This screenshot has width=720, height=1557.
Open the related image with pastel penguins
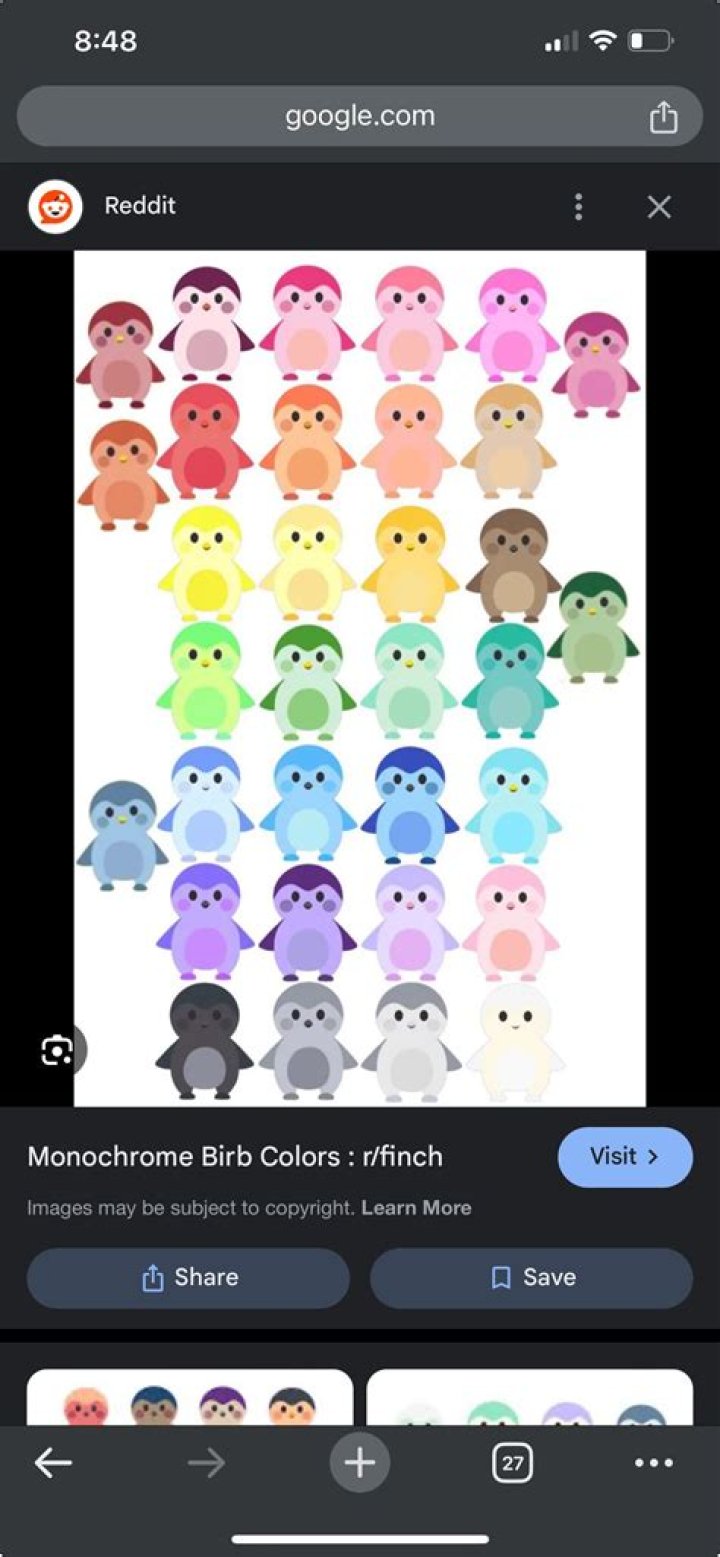tap(529, 1398)
